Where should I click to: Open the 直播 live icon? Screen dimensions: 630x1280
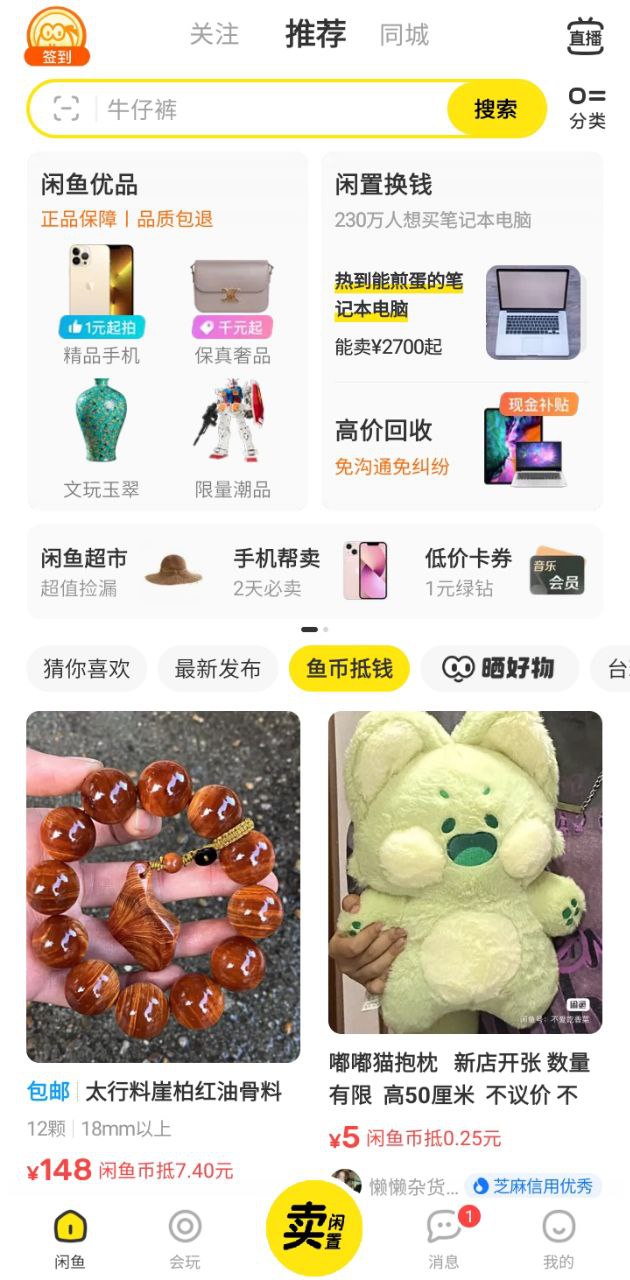pyautogui.click(x=585, y=37)
